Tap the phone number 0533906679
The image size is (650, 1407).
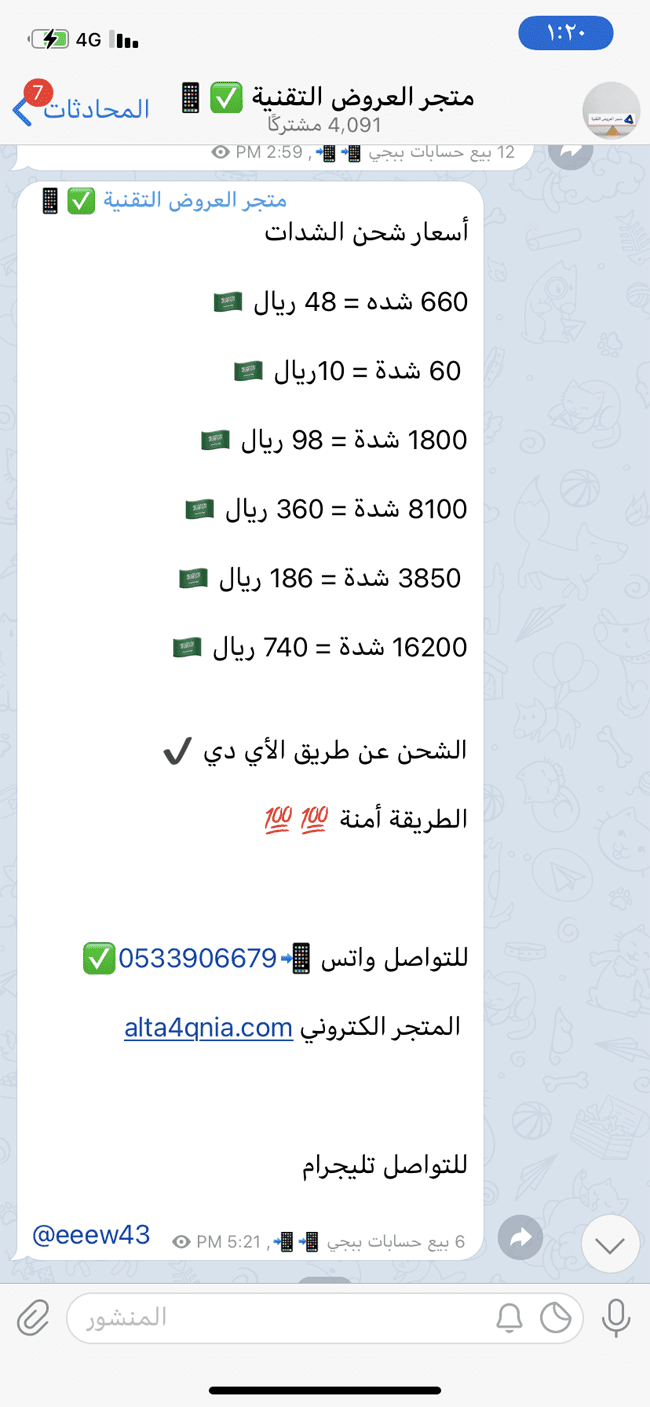[x=197, y=958]
